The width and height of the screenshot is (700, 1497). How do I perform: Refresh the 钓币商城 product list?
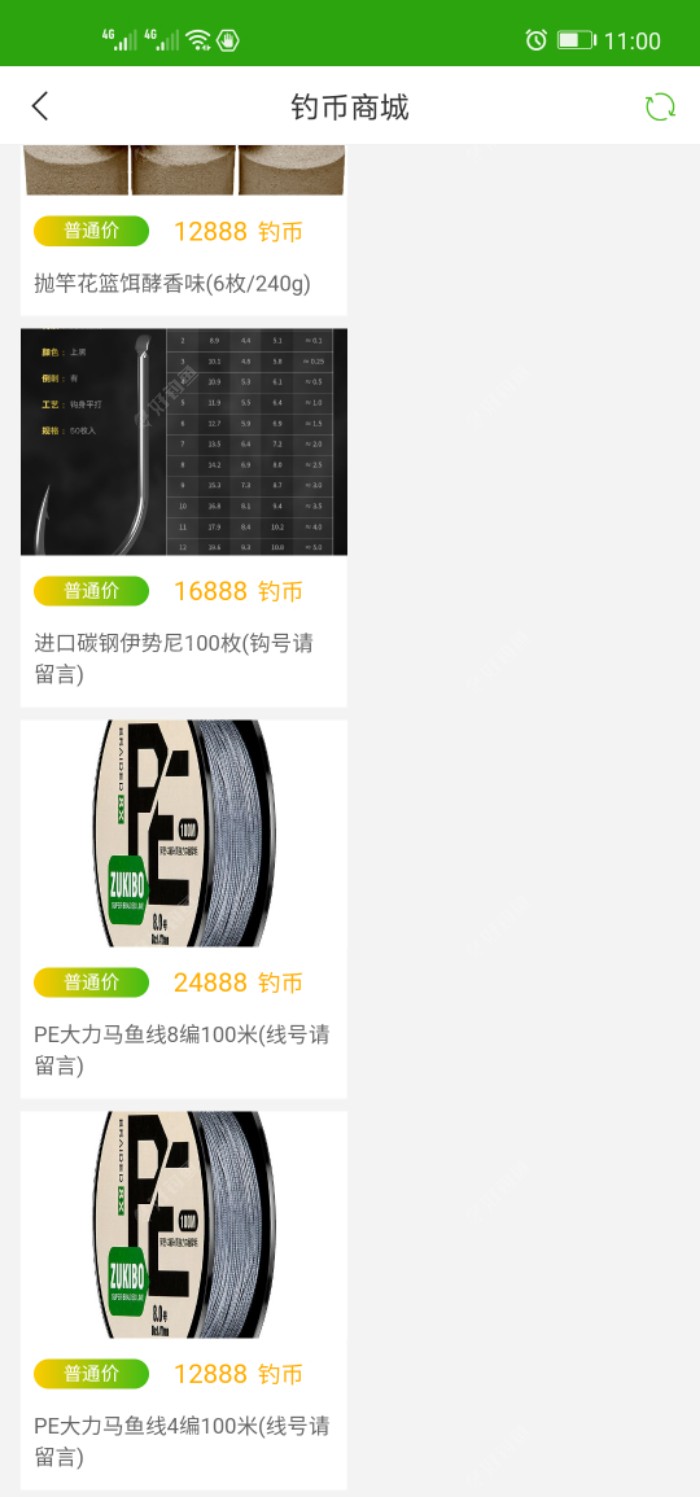659,107
